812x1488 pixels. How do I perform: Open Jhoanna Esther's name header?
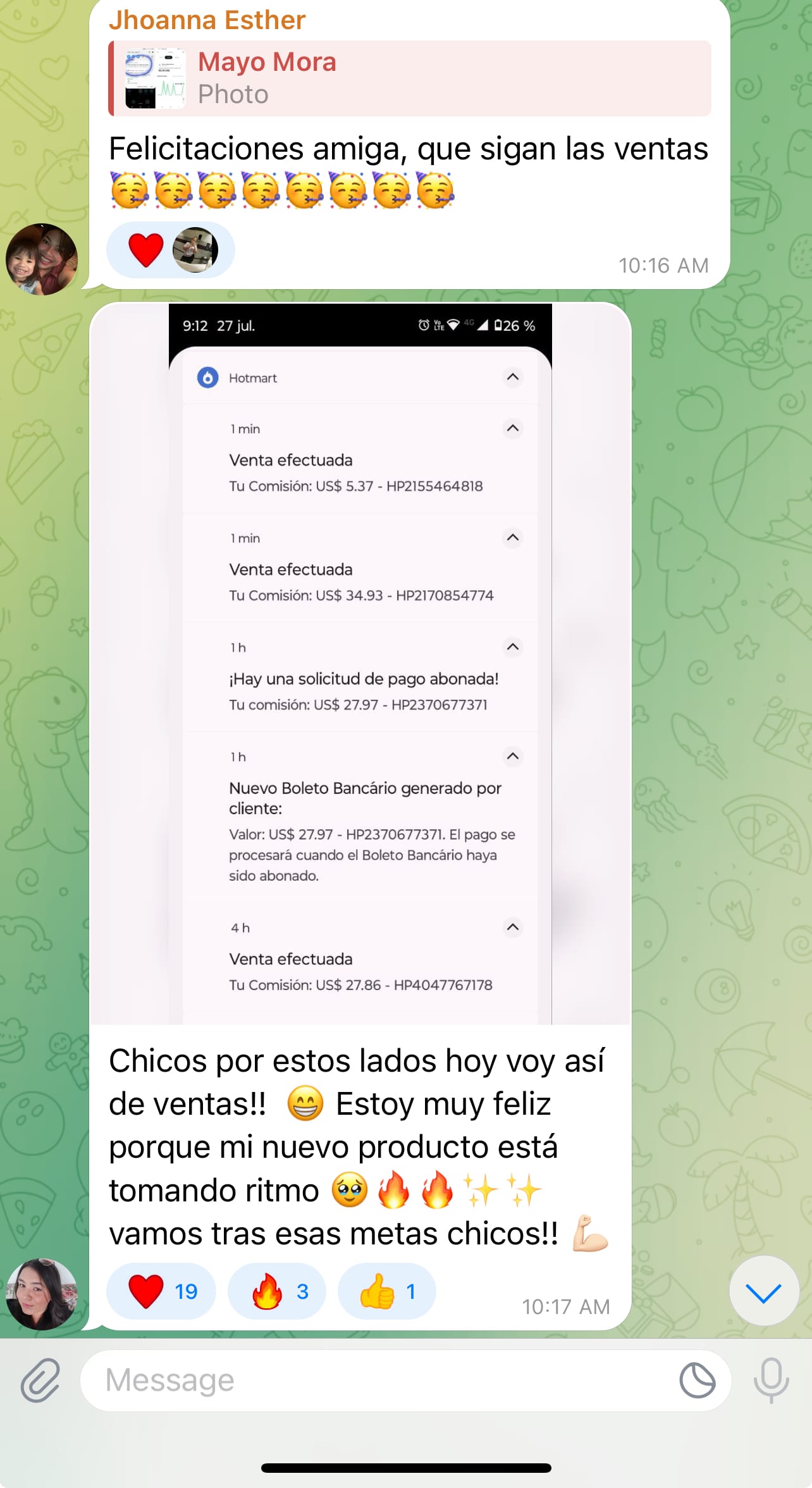point(207,20)
